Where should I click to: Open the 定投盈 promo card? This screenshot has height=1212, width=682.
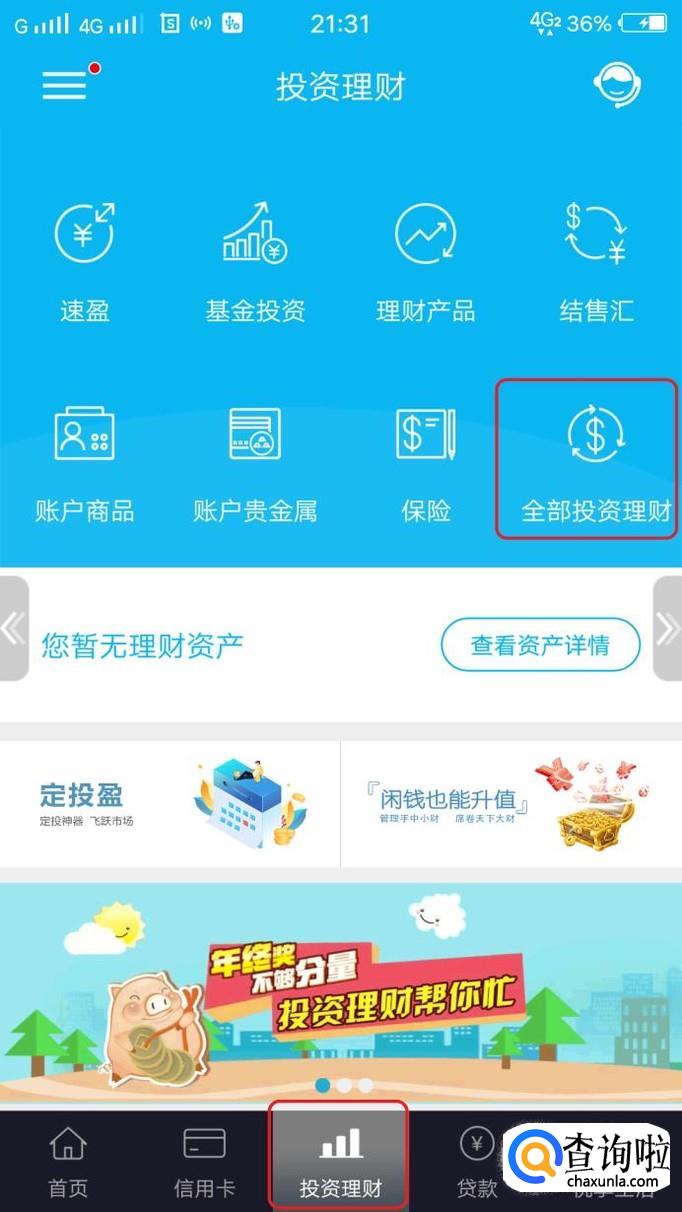(170, 803)
